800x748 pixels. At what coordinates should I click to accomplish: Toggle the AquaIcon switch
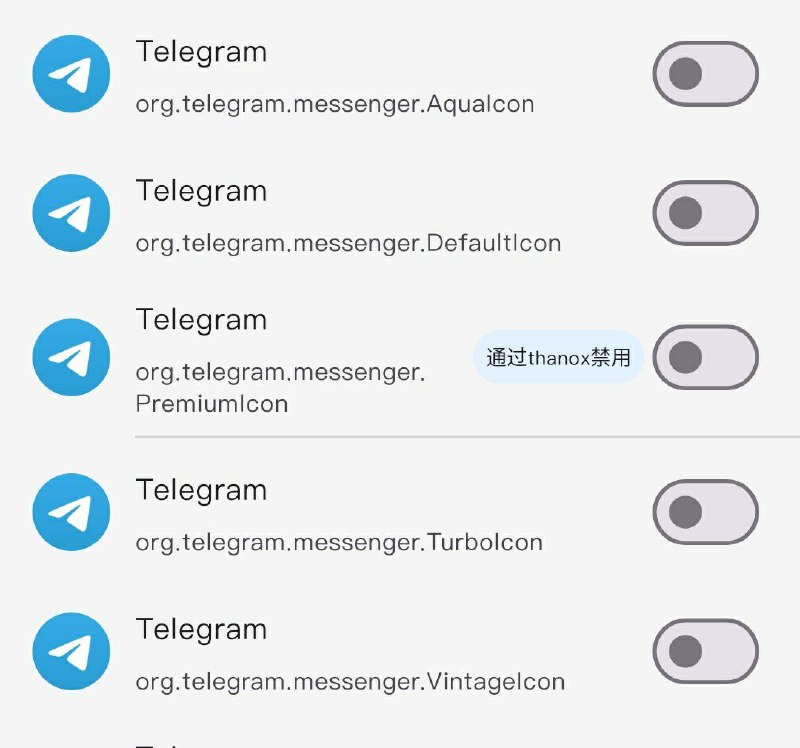(x=705, y=74)
